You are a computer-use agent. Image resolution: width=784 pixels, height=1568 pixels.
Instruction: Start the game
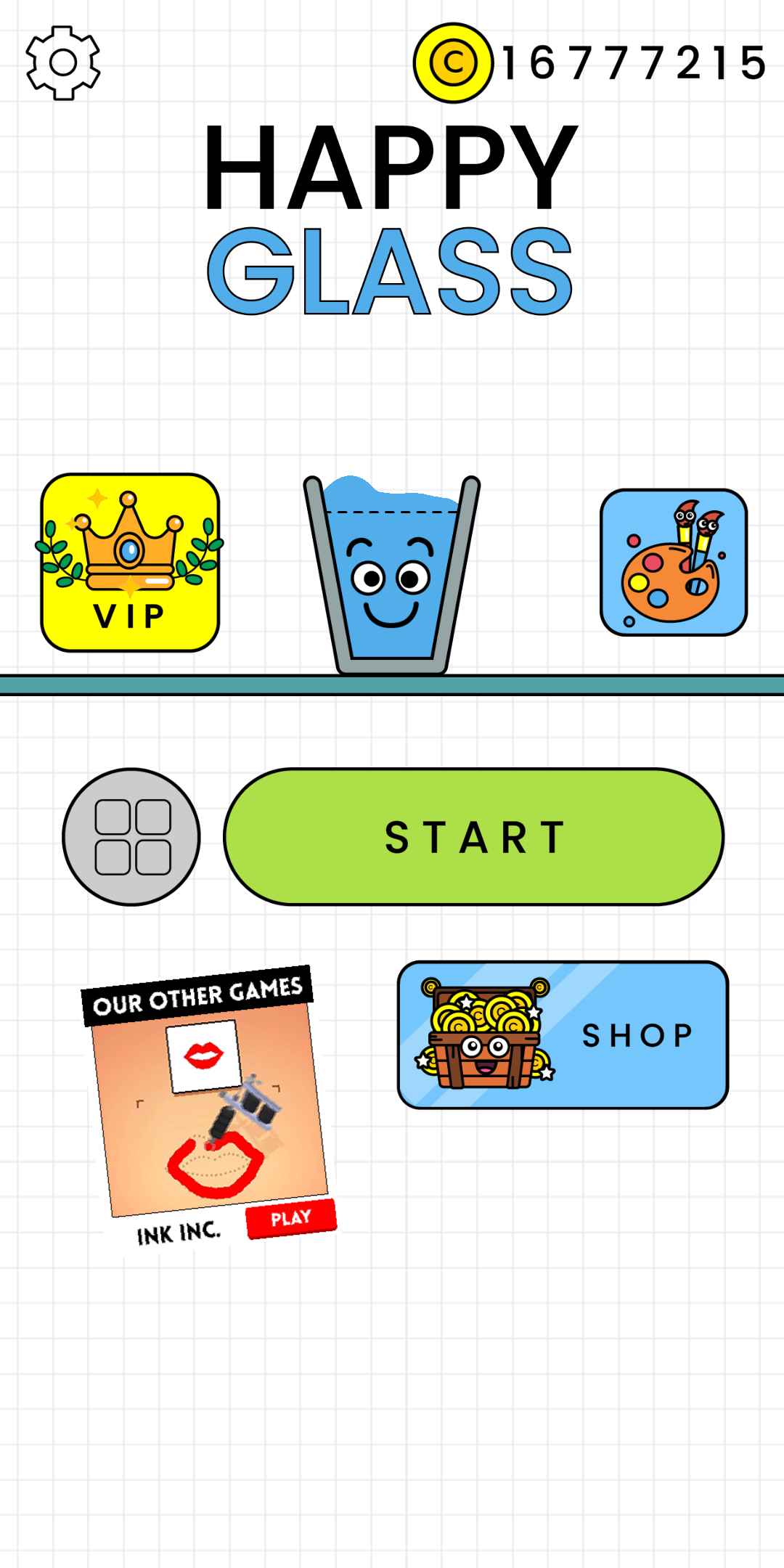pos(473,837)
